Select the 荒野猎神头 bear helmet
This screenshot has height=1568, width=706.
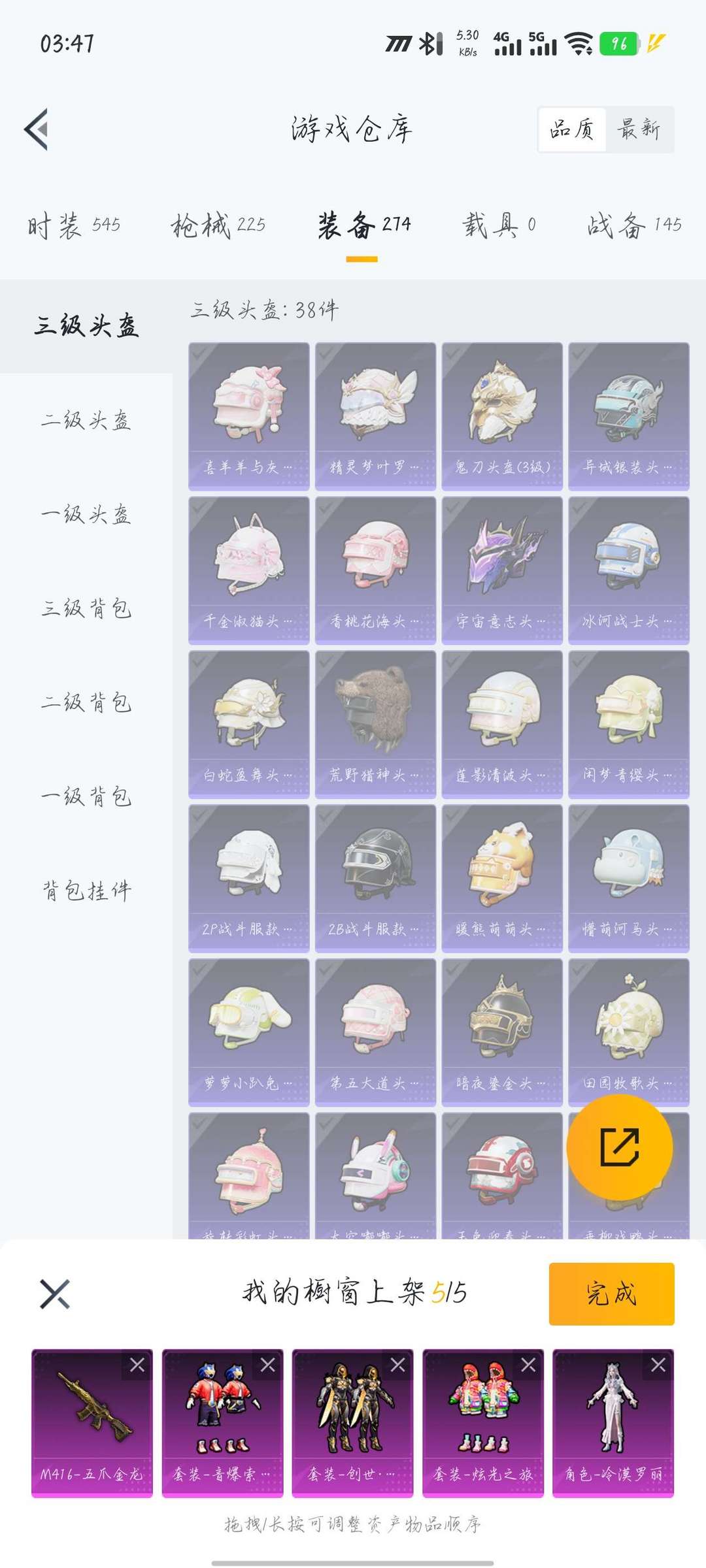pyautogui.click(x=375, y=724)
